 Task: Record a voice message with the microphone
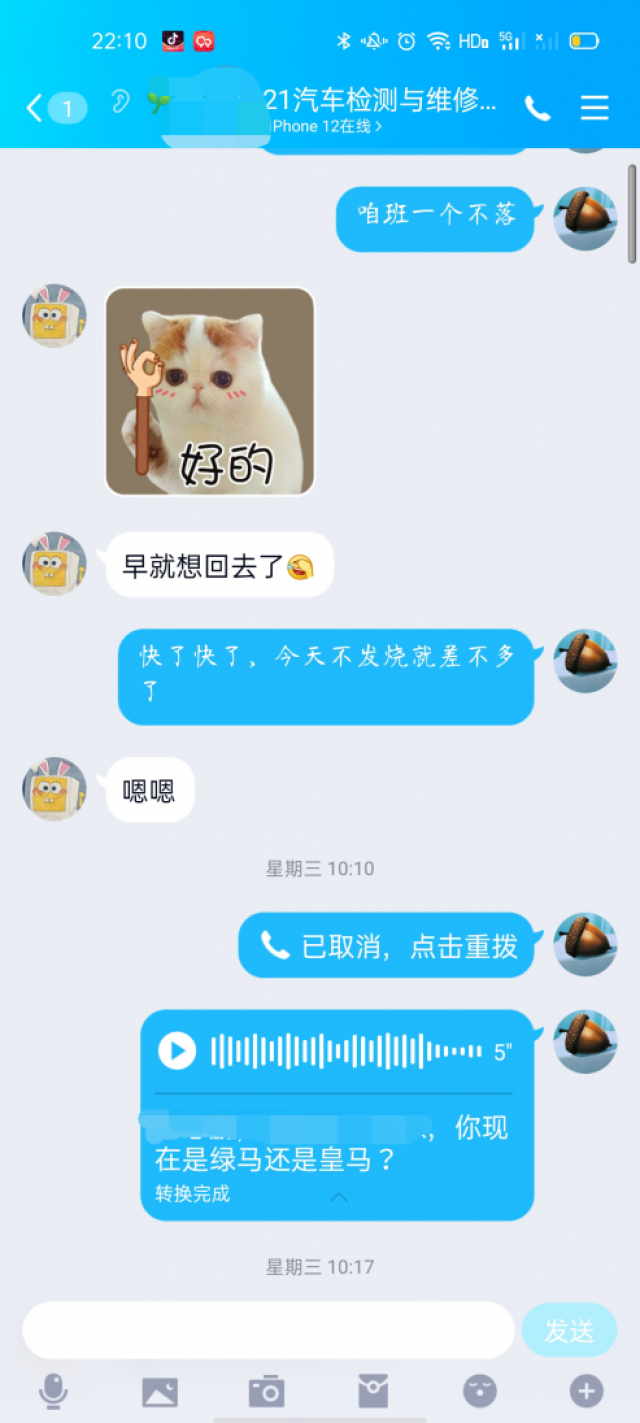[53, 1391]
